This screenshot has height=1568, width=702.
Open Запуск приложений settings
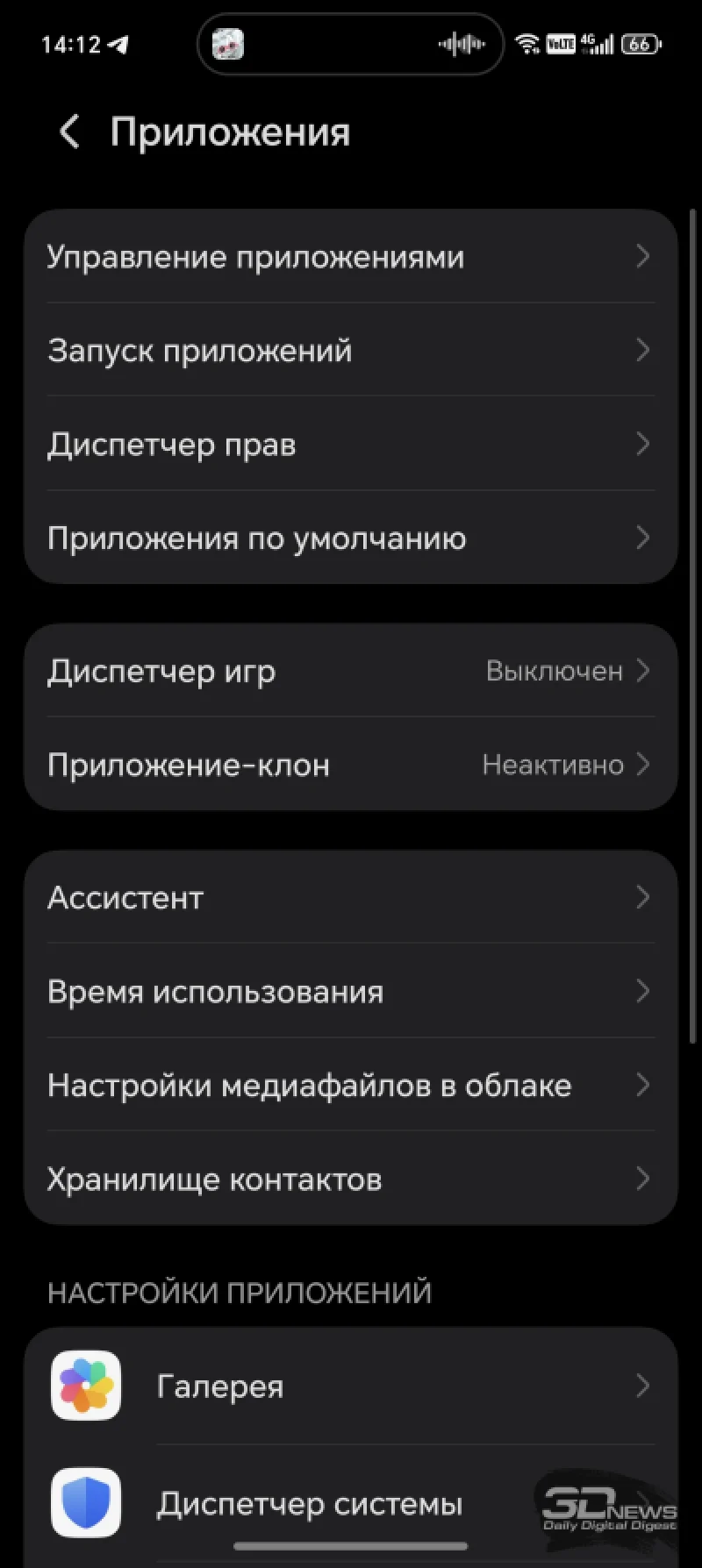pyautogui.click(x=351, y=351)
